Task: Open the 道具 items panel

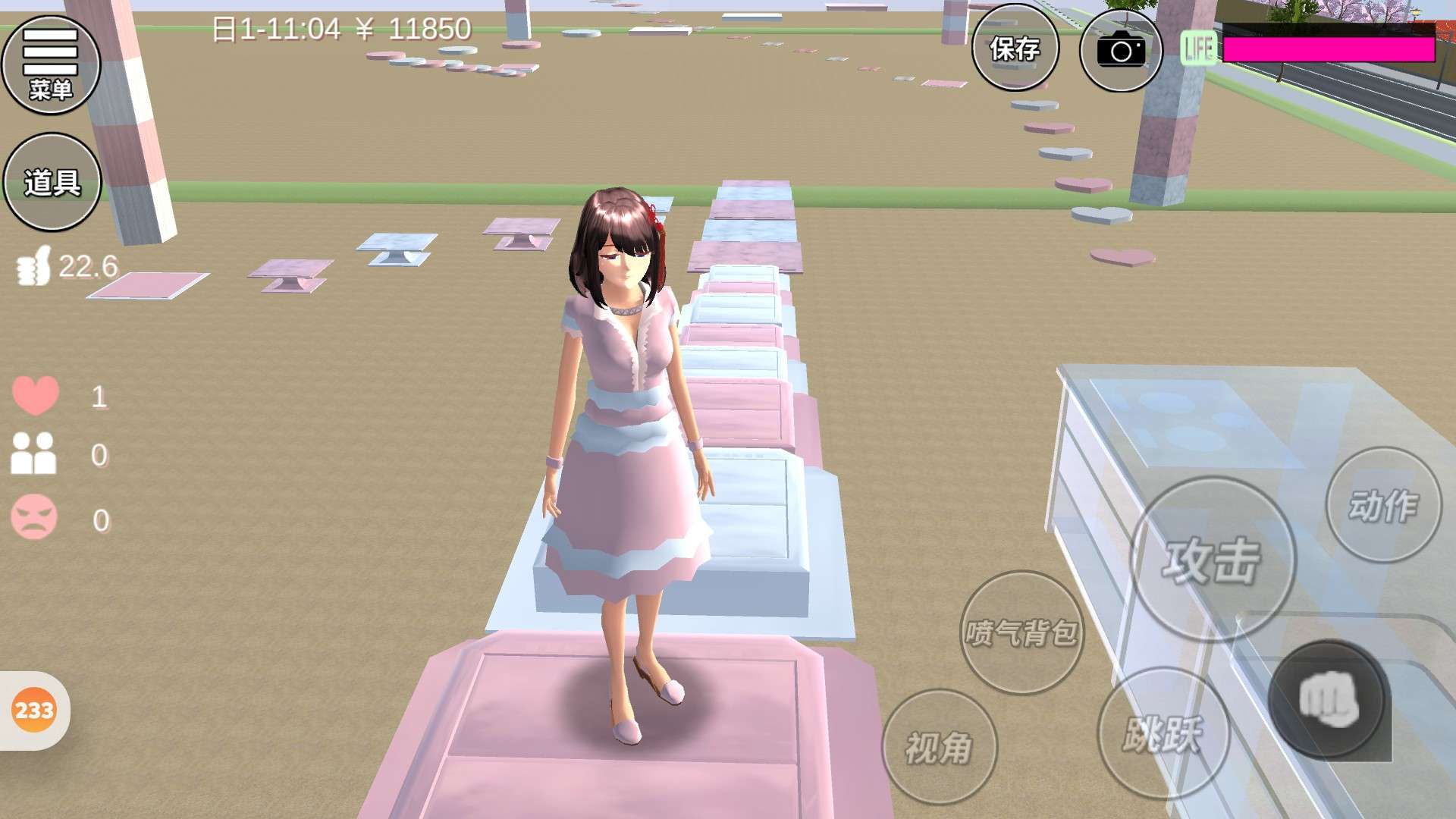Action: pyautogui.click(x=52, y=182)
